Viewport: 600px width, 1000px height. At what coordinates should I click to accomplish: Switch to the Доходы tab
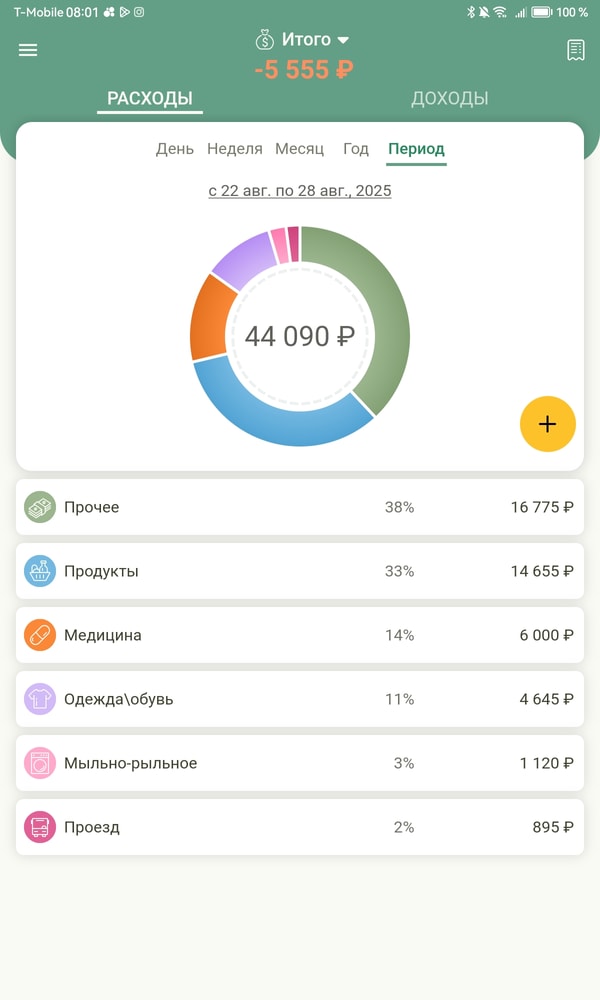[449, 98]
